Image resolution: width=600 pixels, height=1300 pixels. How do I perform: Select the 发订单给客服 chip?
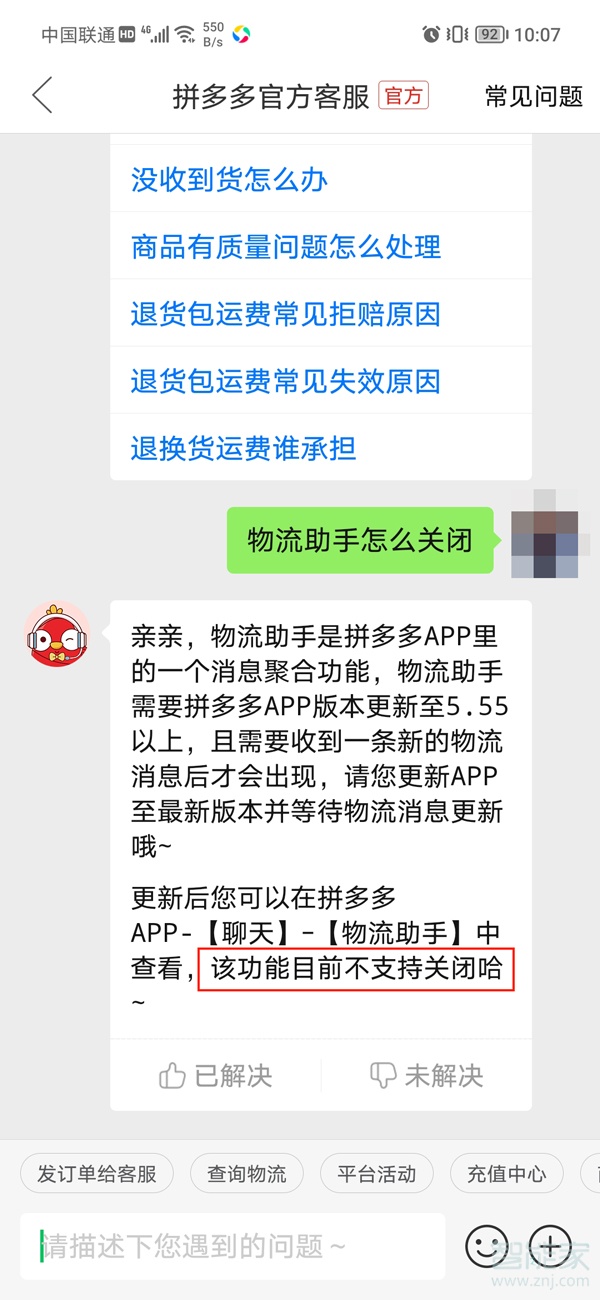click(97, 1174)
